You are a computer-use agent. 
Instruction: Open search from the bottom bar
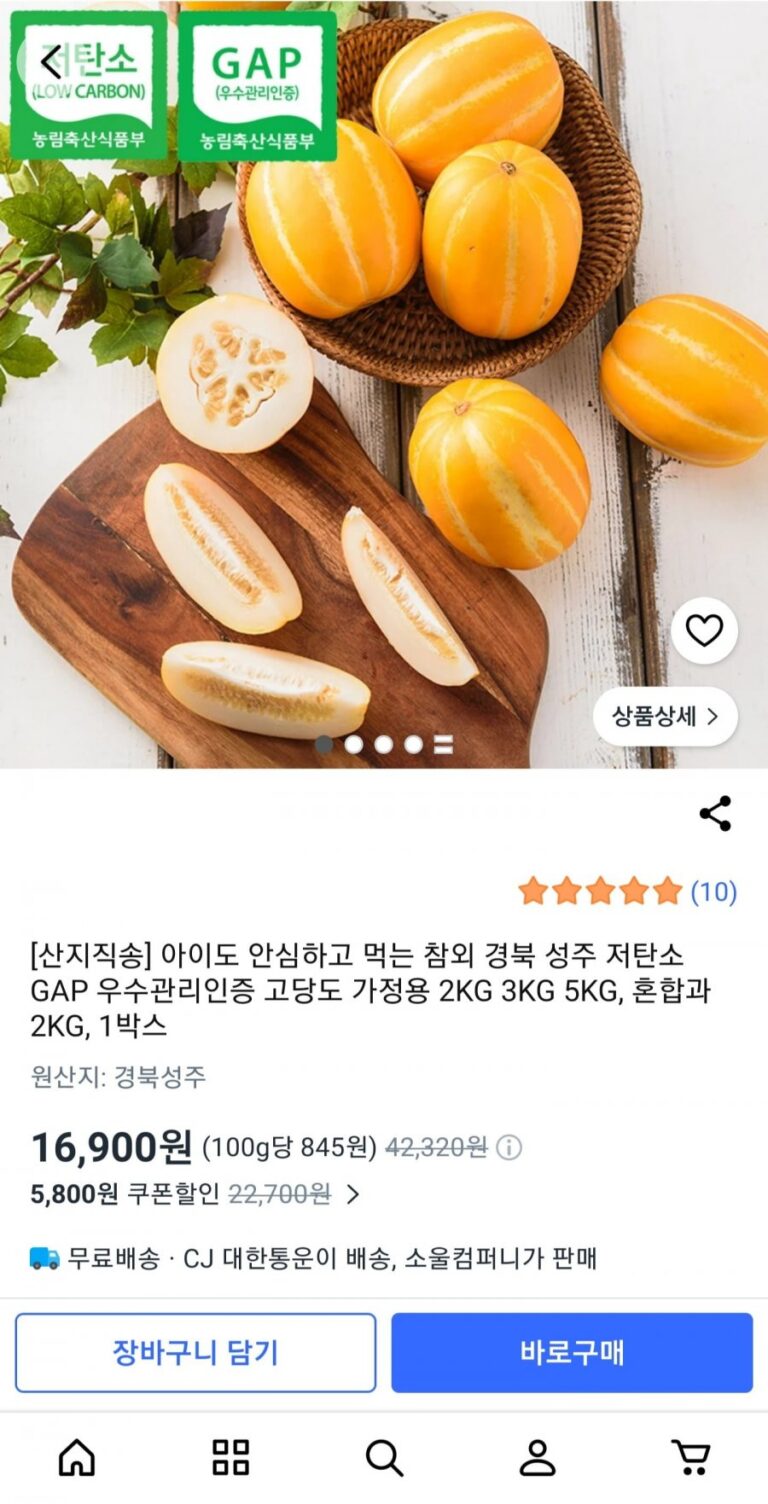[384, 1458]
